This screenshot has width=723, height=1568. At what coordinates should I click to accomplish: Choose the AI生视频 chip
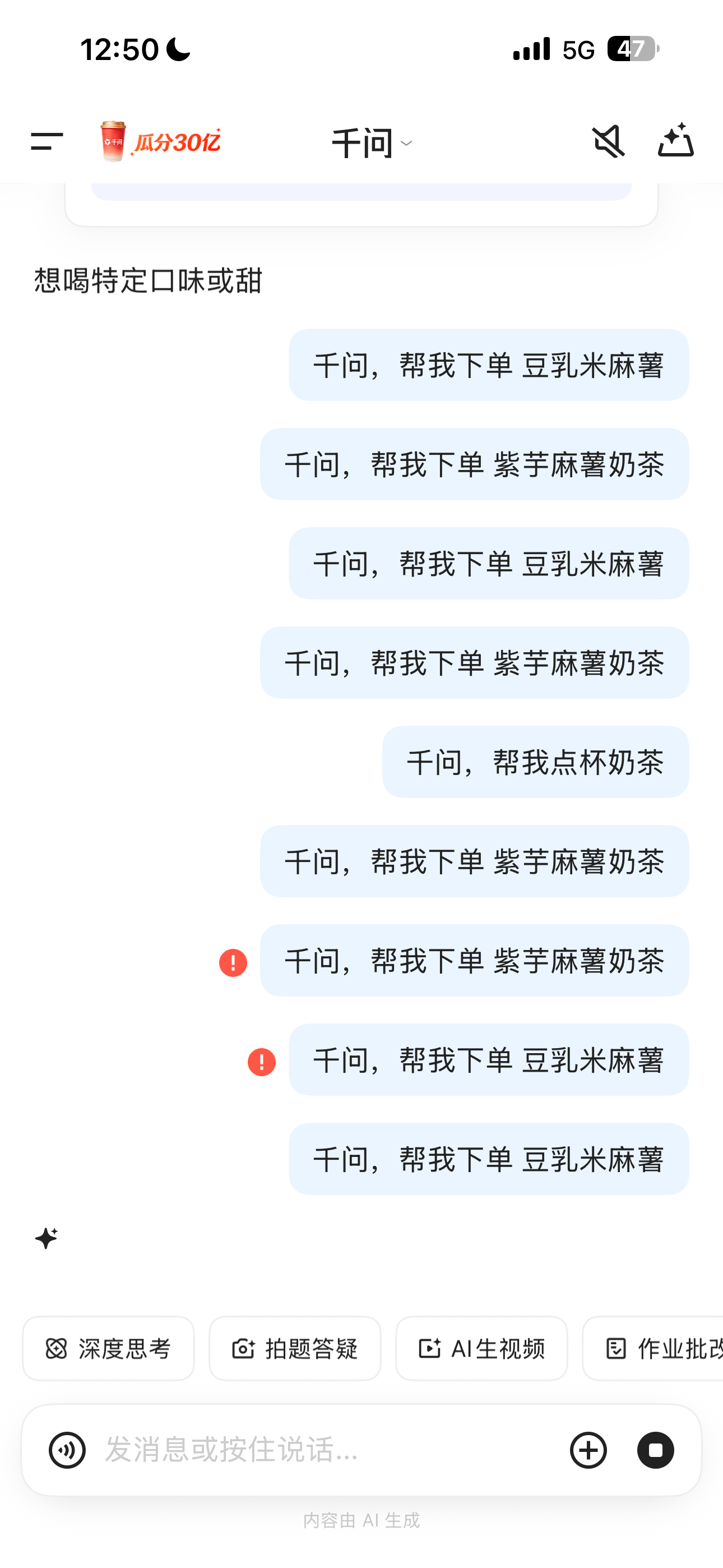pyautogui.click(x=481, y=1348)
